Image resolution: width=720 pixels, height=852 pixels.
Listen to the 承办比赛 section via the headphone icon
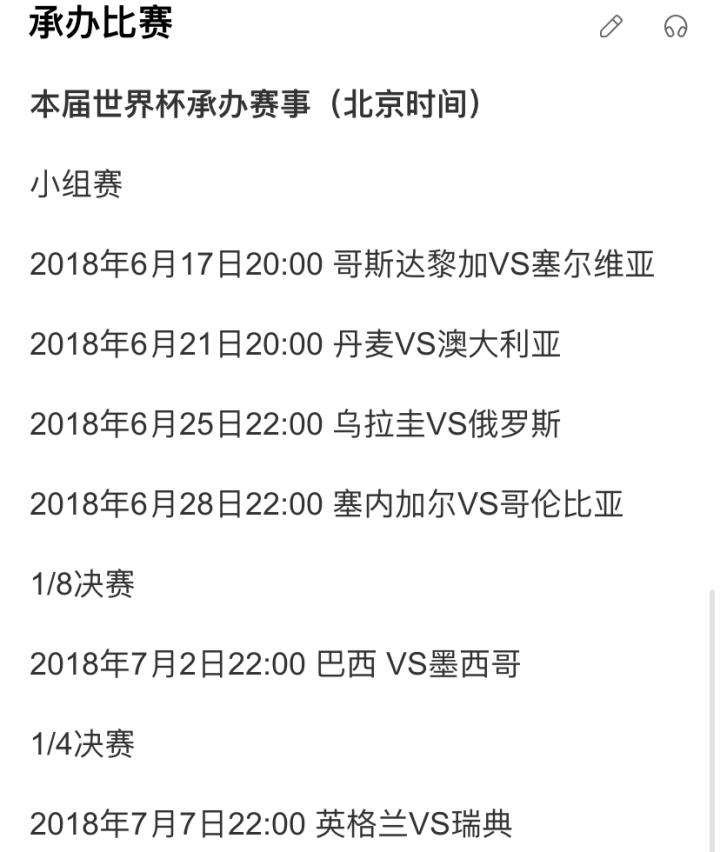(676, 27)
